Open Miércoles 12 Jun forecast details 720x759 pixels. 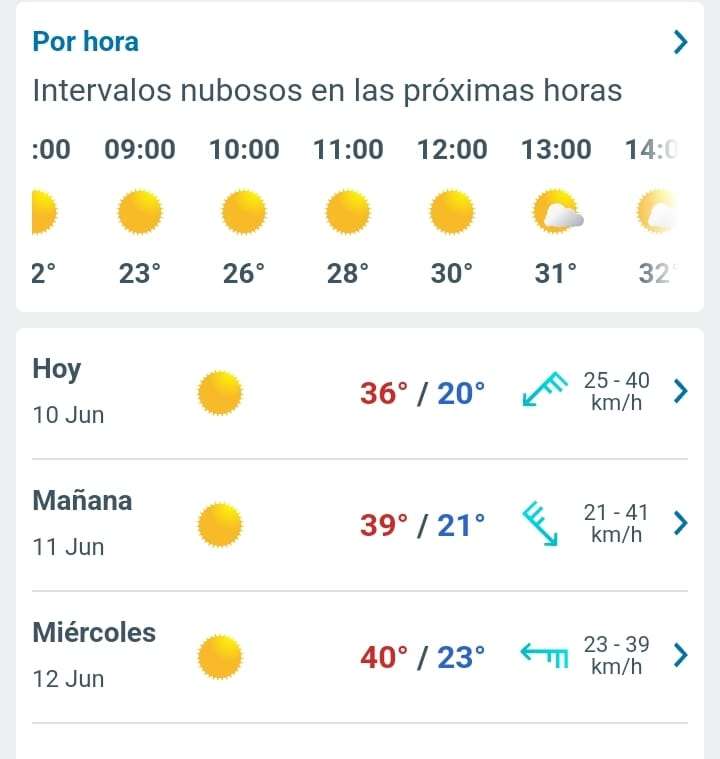360,656
